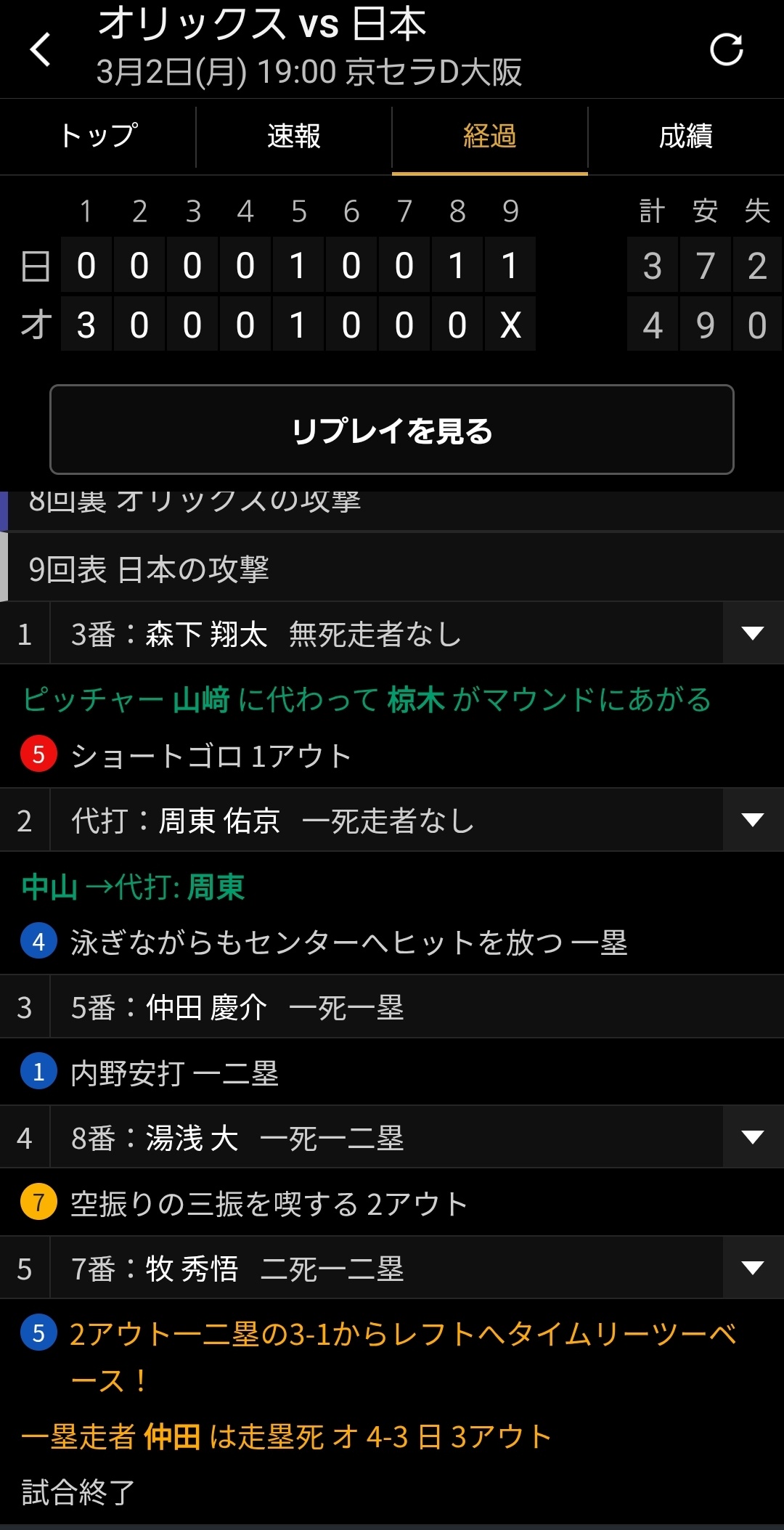Expand 森下 翔太 at-bat details
Image resolution: width=784 pixels, height=1530 pixels.
753,633
